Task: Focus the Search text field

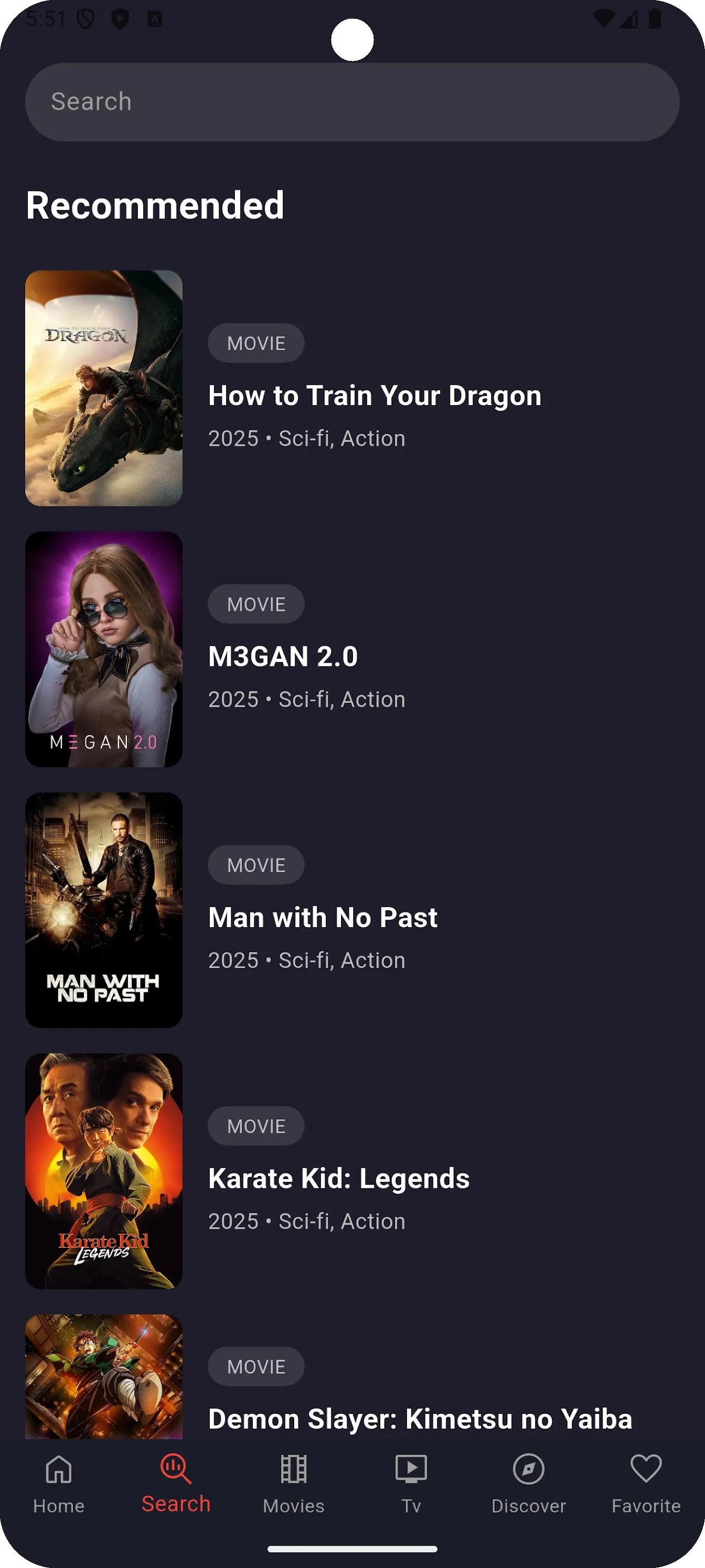Action: pyautogui.click(x=352, y=102)
